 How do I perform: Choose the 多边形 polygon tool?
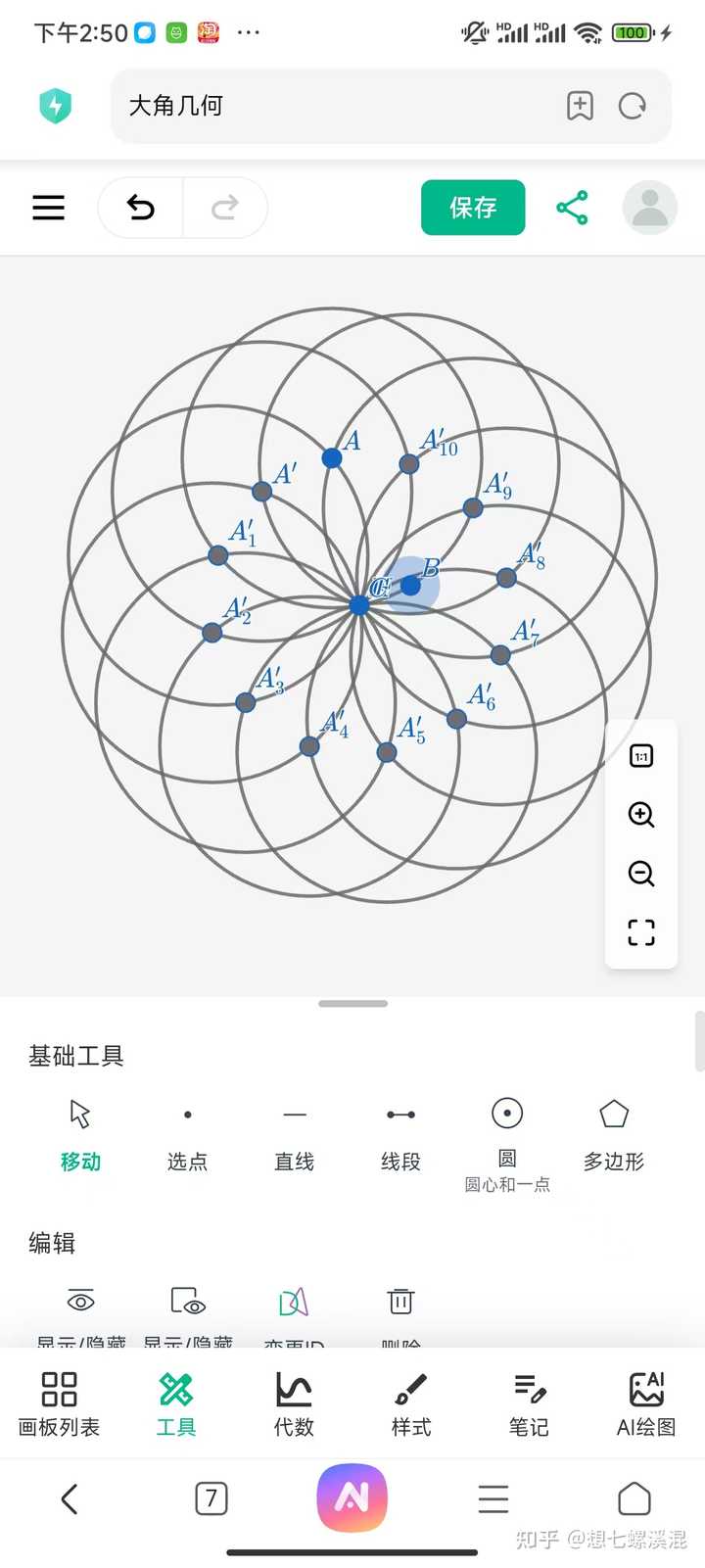[x=614, y=1134]
